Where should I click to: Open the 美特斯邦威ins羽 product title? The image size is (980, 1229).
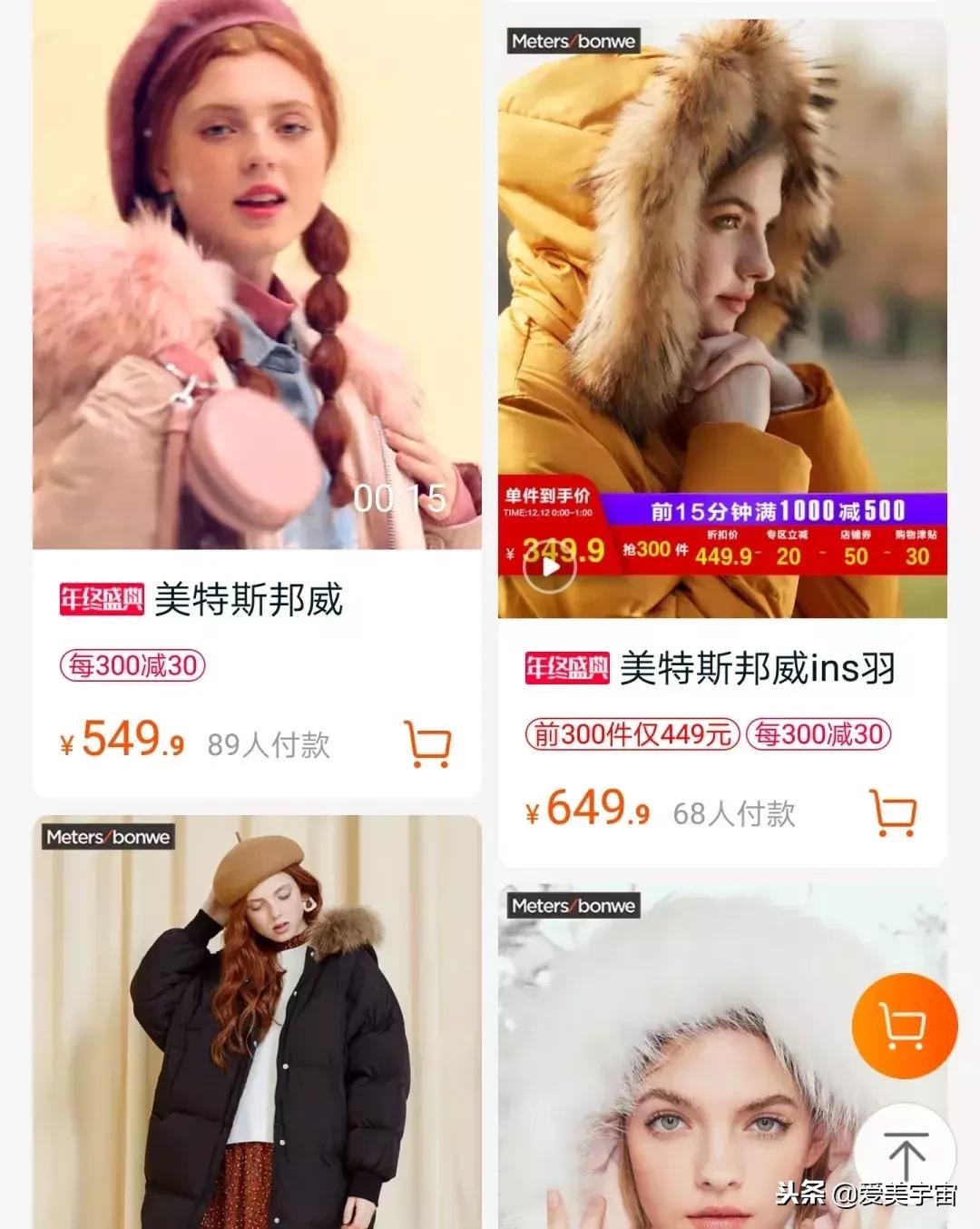tap(756, 669)
